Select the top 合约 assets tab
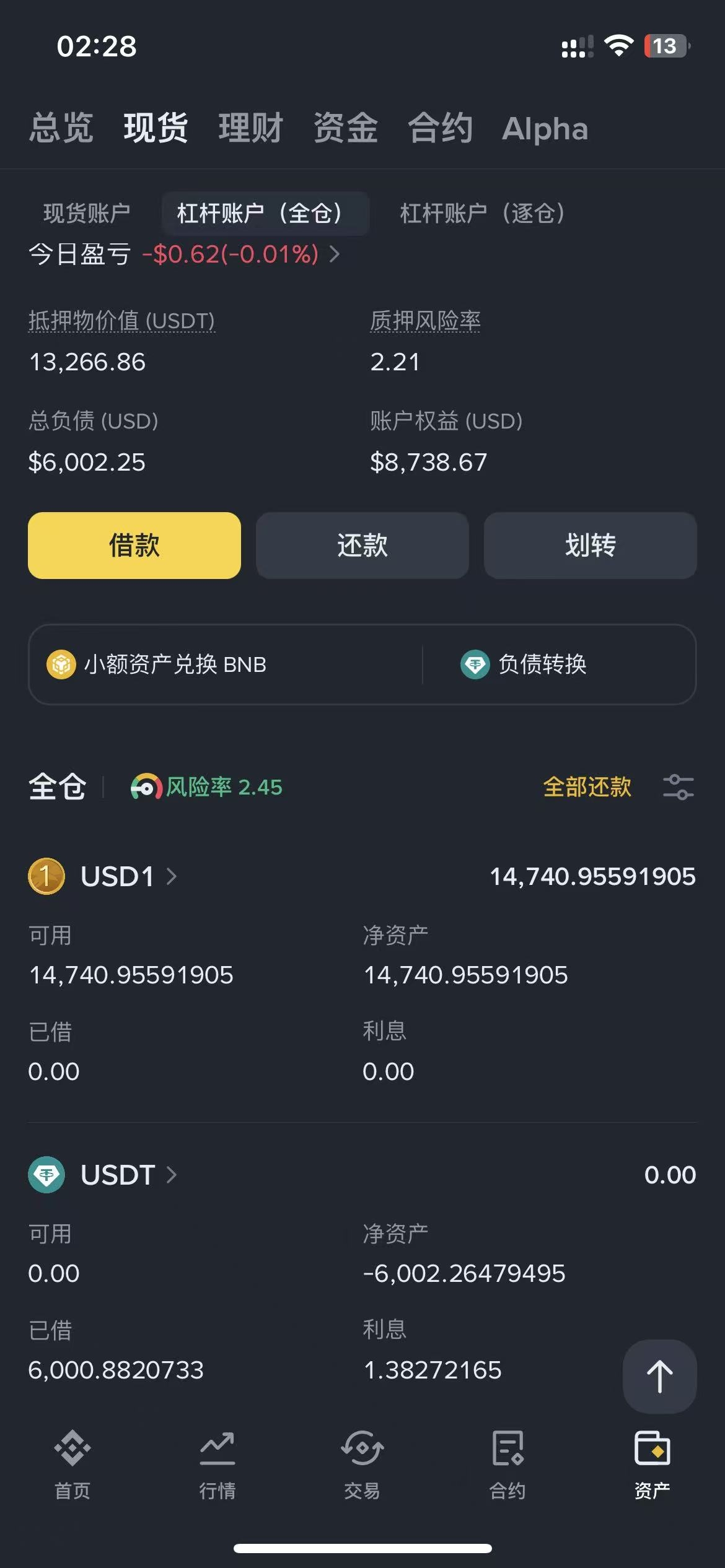The height and width of the screenshot is (1568, 725). [440, 128]
